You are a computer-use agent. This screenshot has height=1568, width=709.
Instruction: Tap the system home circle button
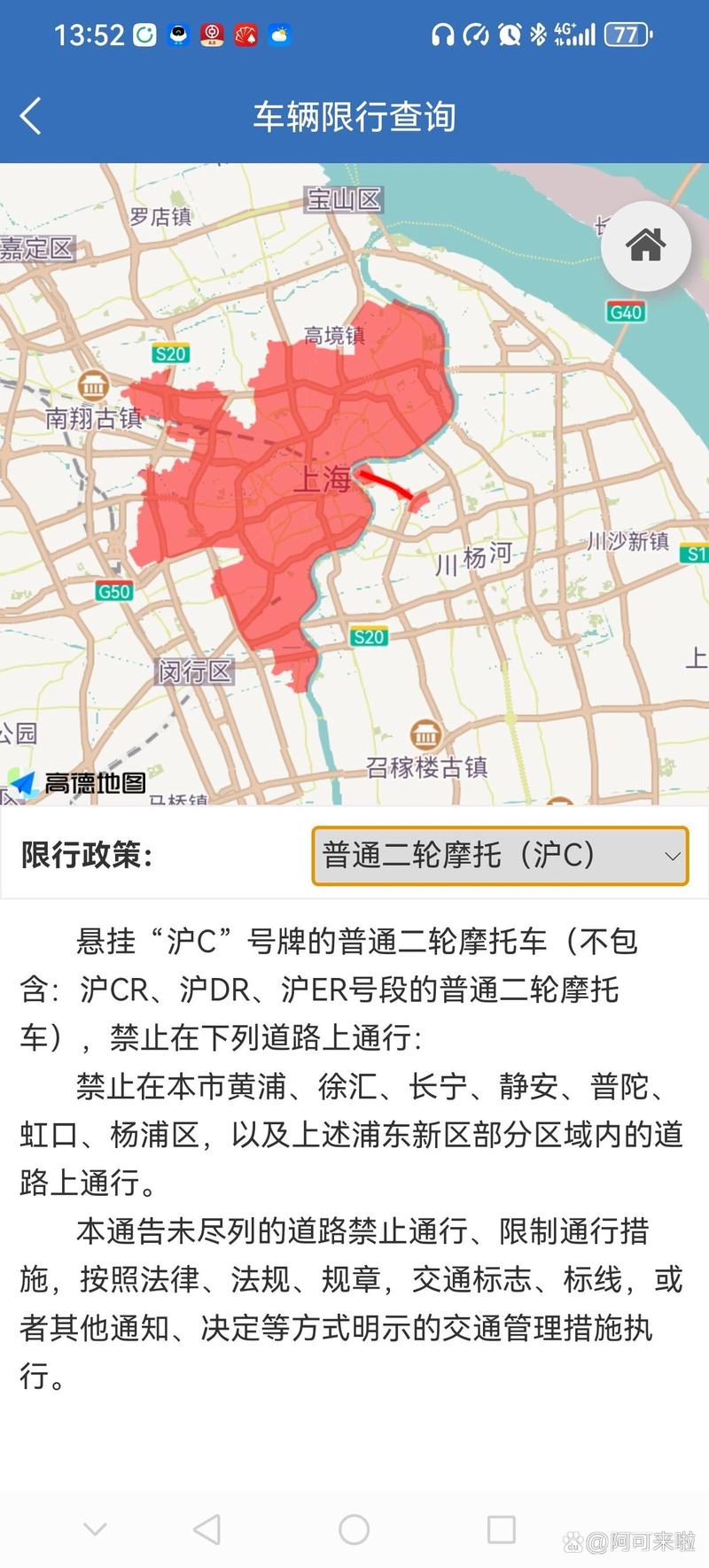pyautogui.click(x=354, y=1529)
